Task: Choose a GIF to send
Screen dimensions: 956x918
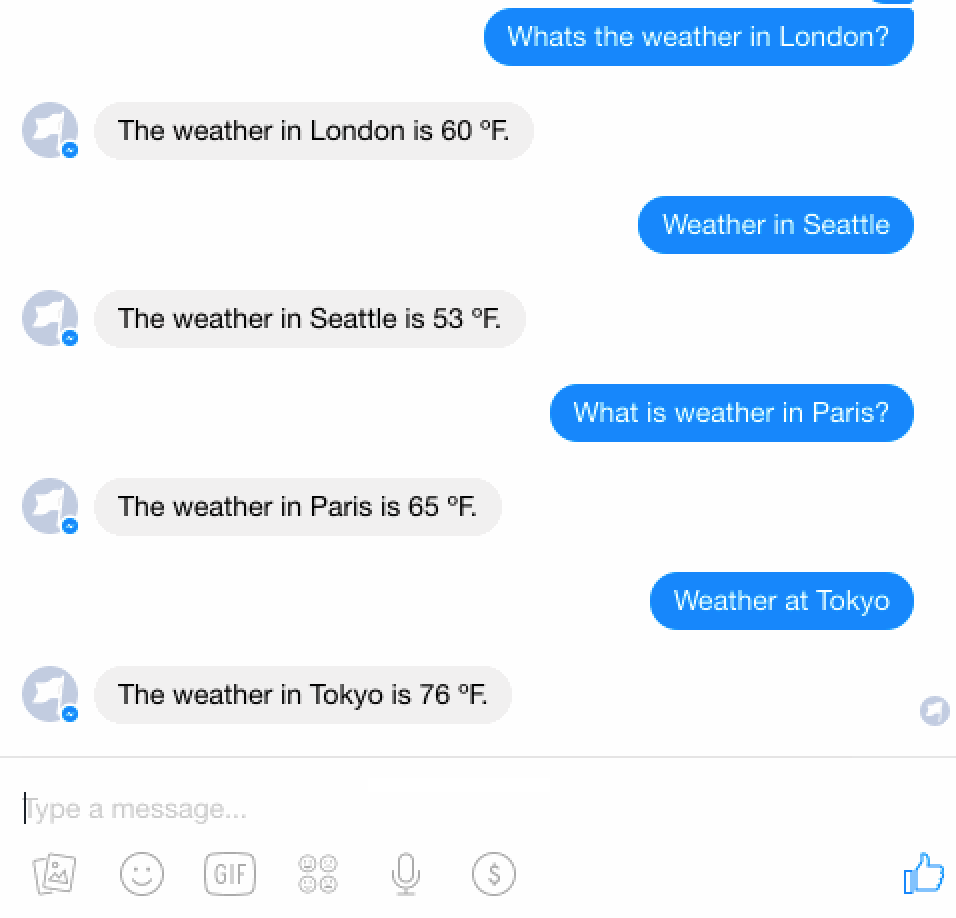Action: pyautogui.click(x=230, y=874)
